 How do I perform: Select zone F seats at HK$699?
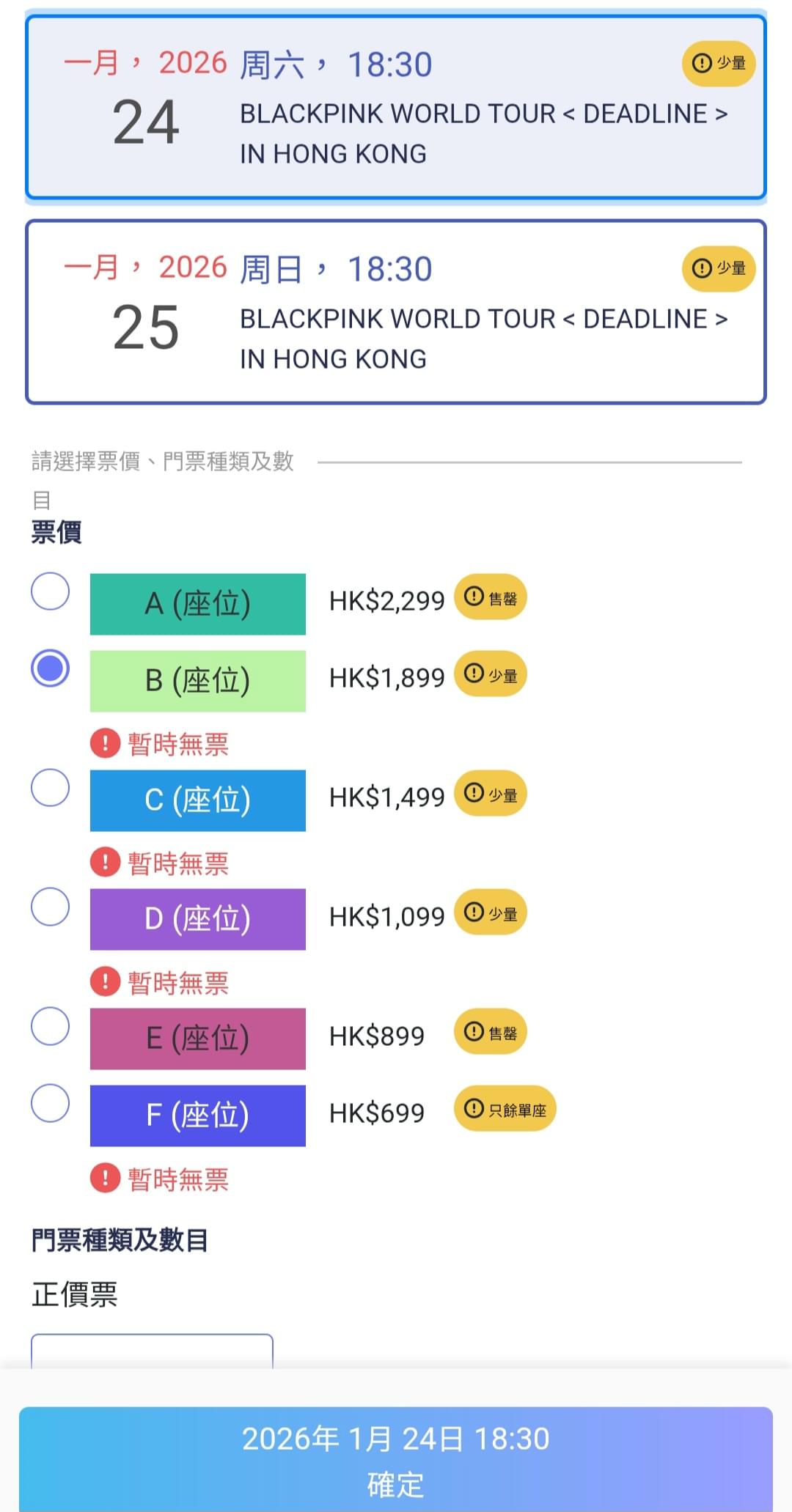pyautogui.click(x=51, y=1102)
